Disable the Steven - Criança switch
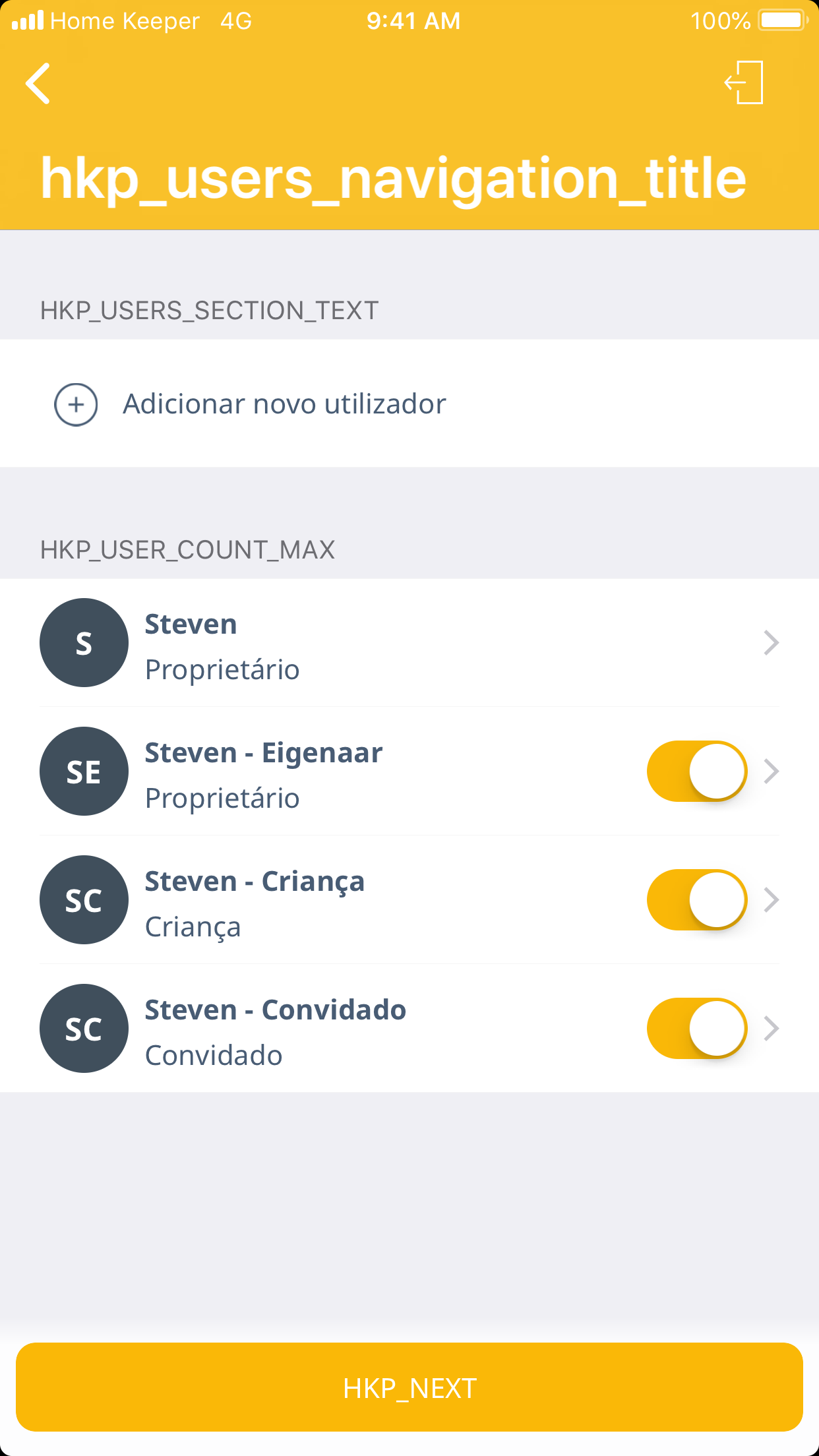This screenshot has height=1456, width=819. pyautogui.click(x=696, y=900)
